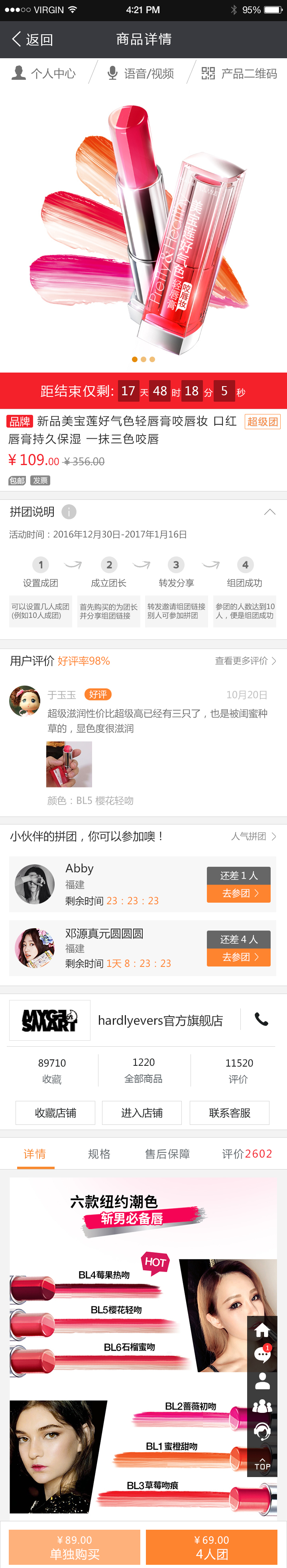The image size is (287, 1568).
Task: Tap 收藏店铺 to favorite the store
Action: [x=55, y=1112]
